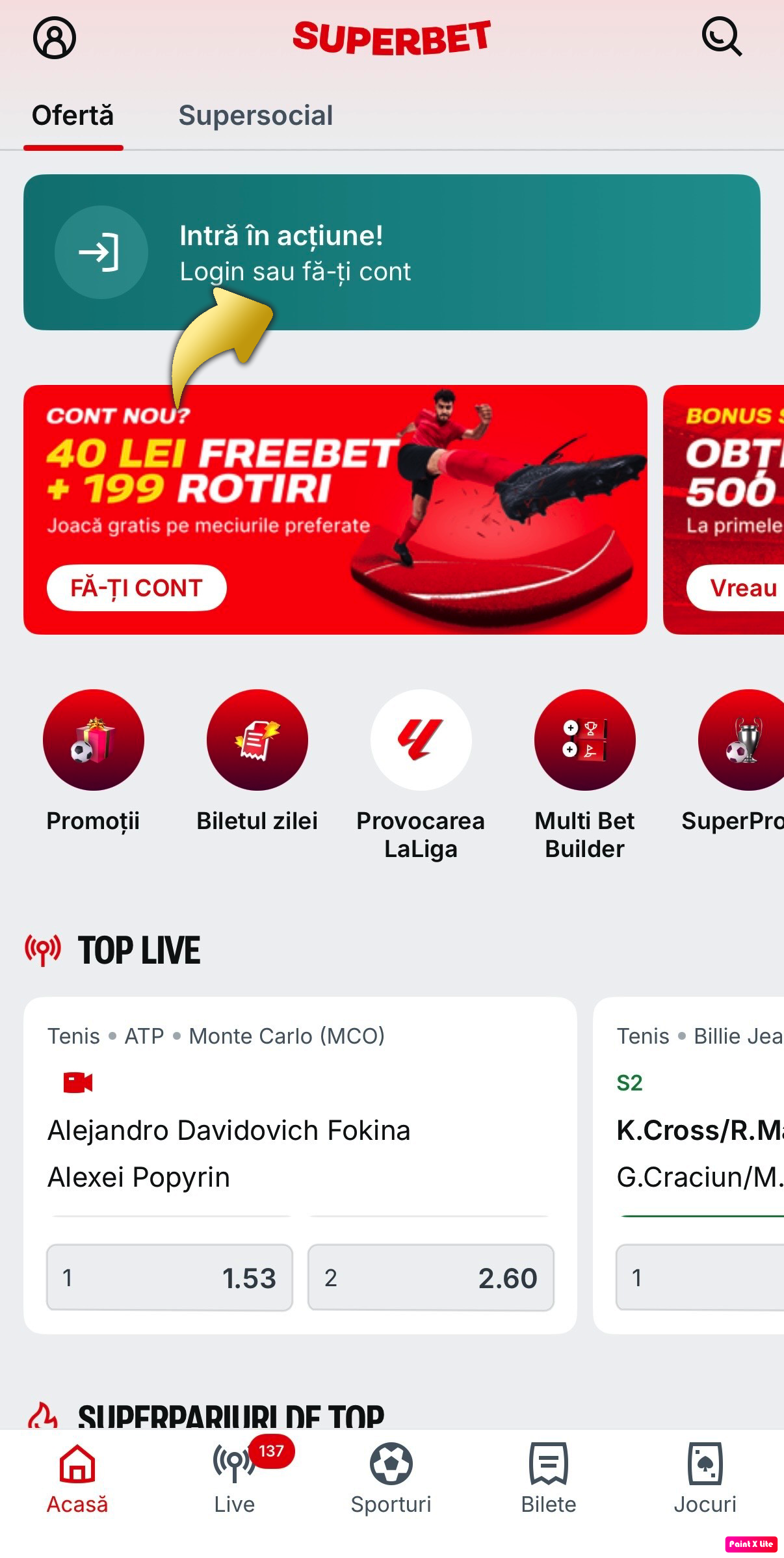Switch to the Supersocial tab

[x=255, y=116]
